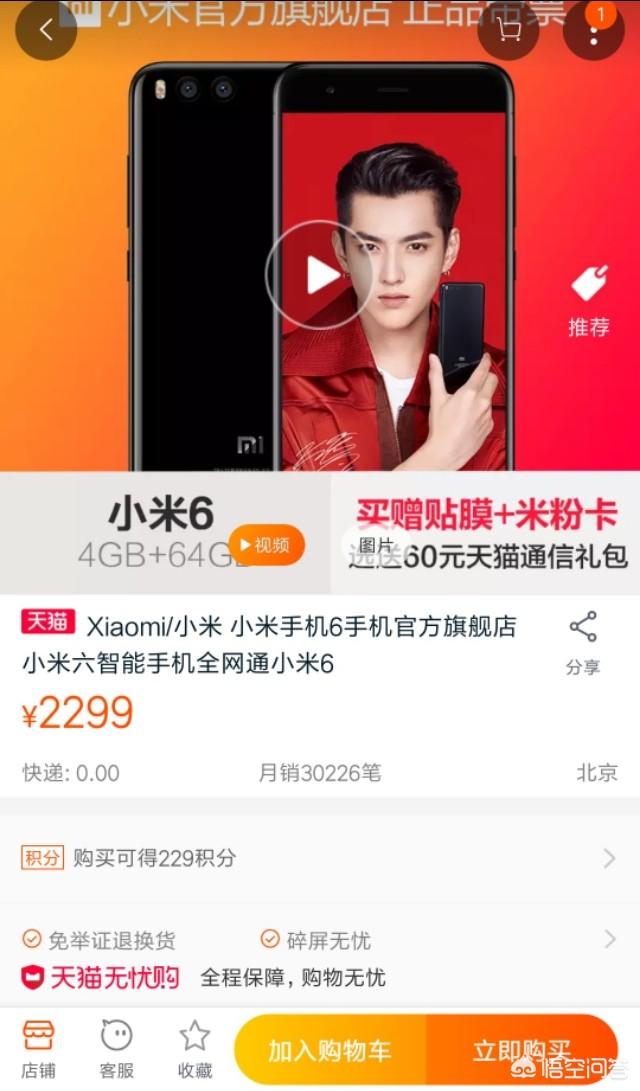Tap 立即购买 to buy now
This screenshot has height=1091, width=640.
pyautogui.click(x=522, y=1051)
